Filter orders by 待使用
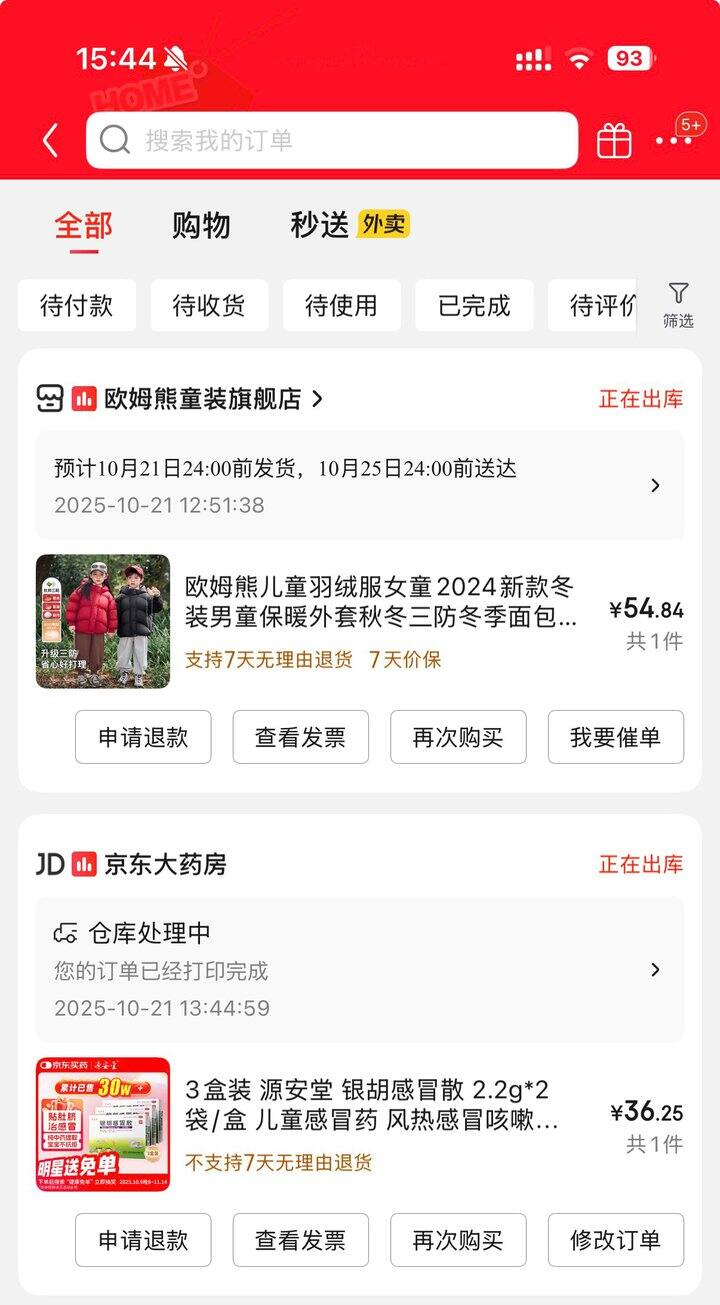 click(x=341, y=306)
